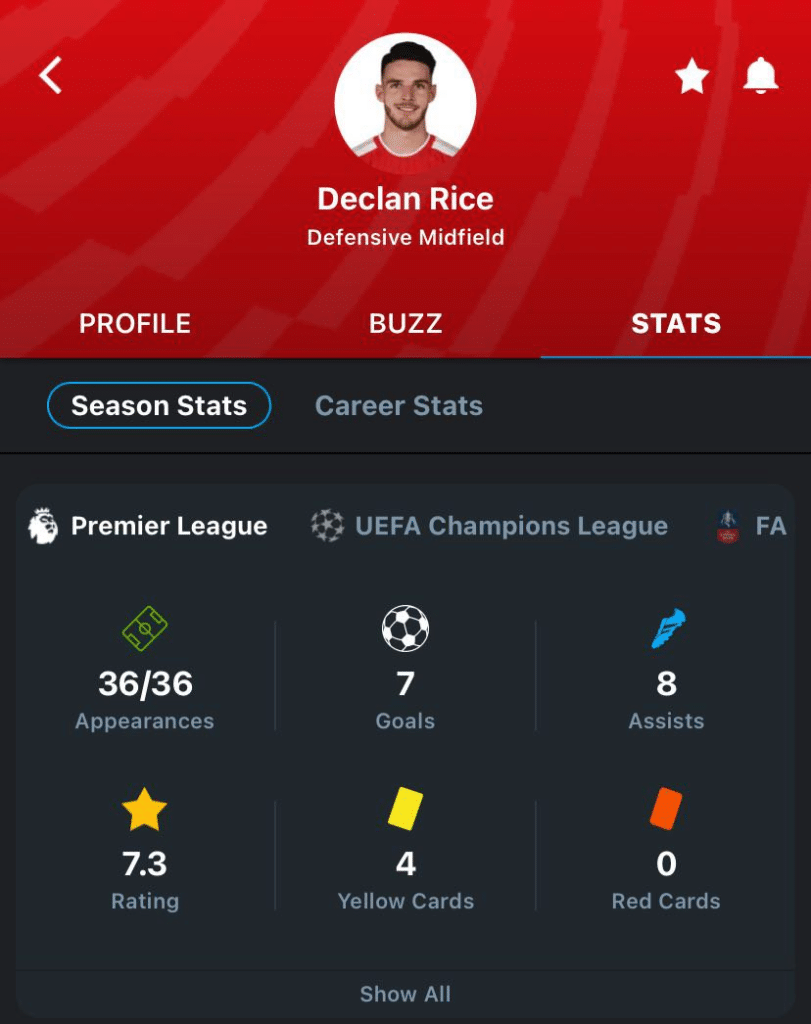Switch to the BUZZ tab
The height and width of the screenshot is (1024, 811).
pyautogui.click(x=405, y=324)
